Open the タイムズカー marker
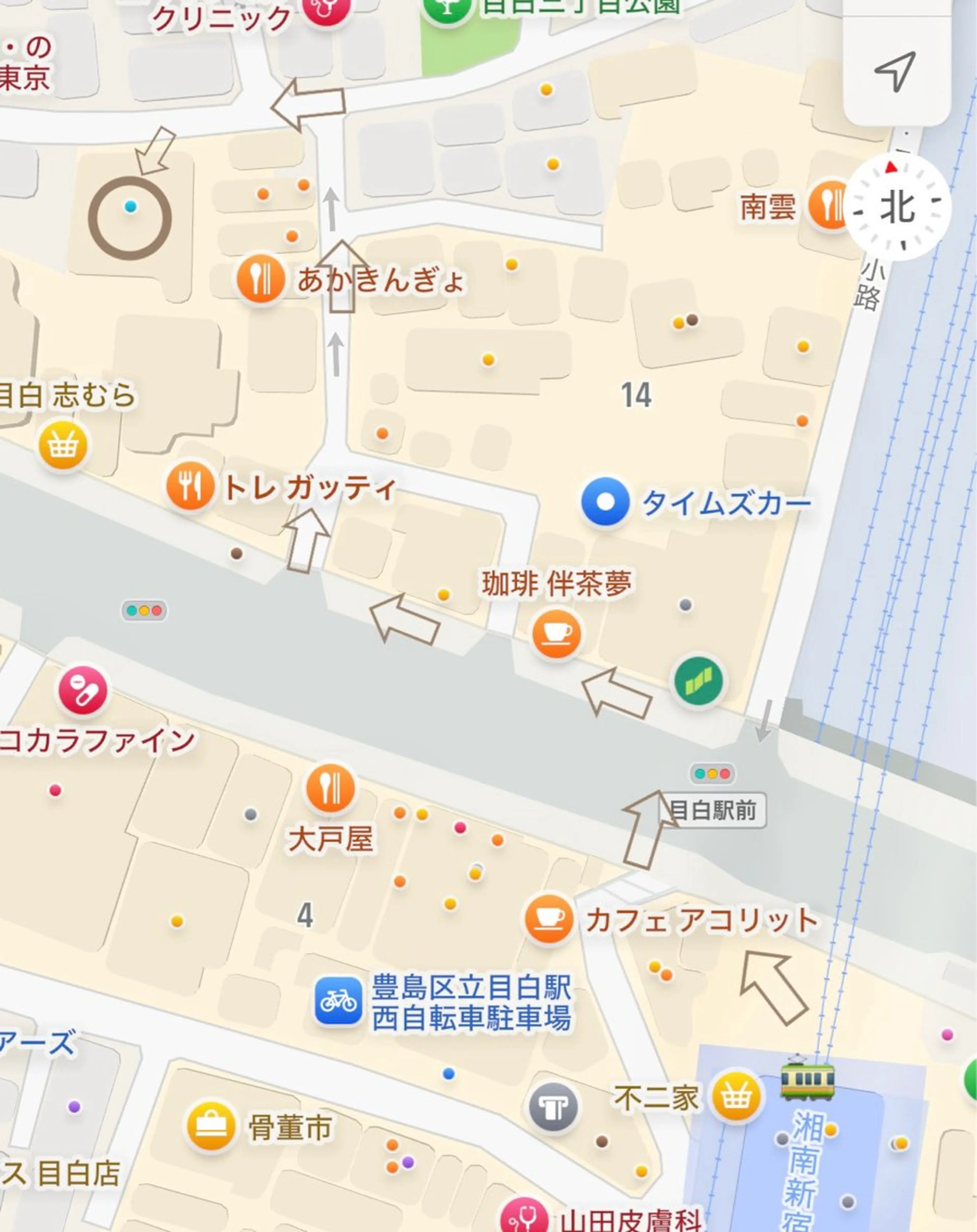This screenshot has width=977, height=1232. (605, 502)
